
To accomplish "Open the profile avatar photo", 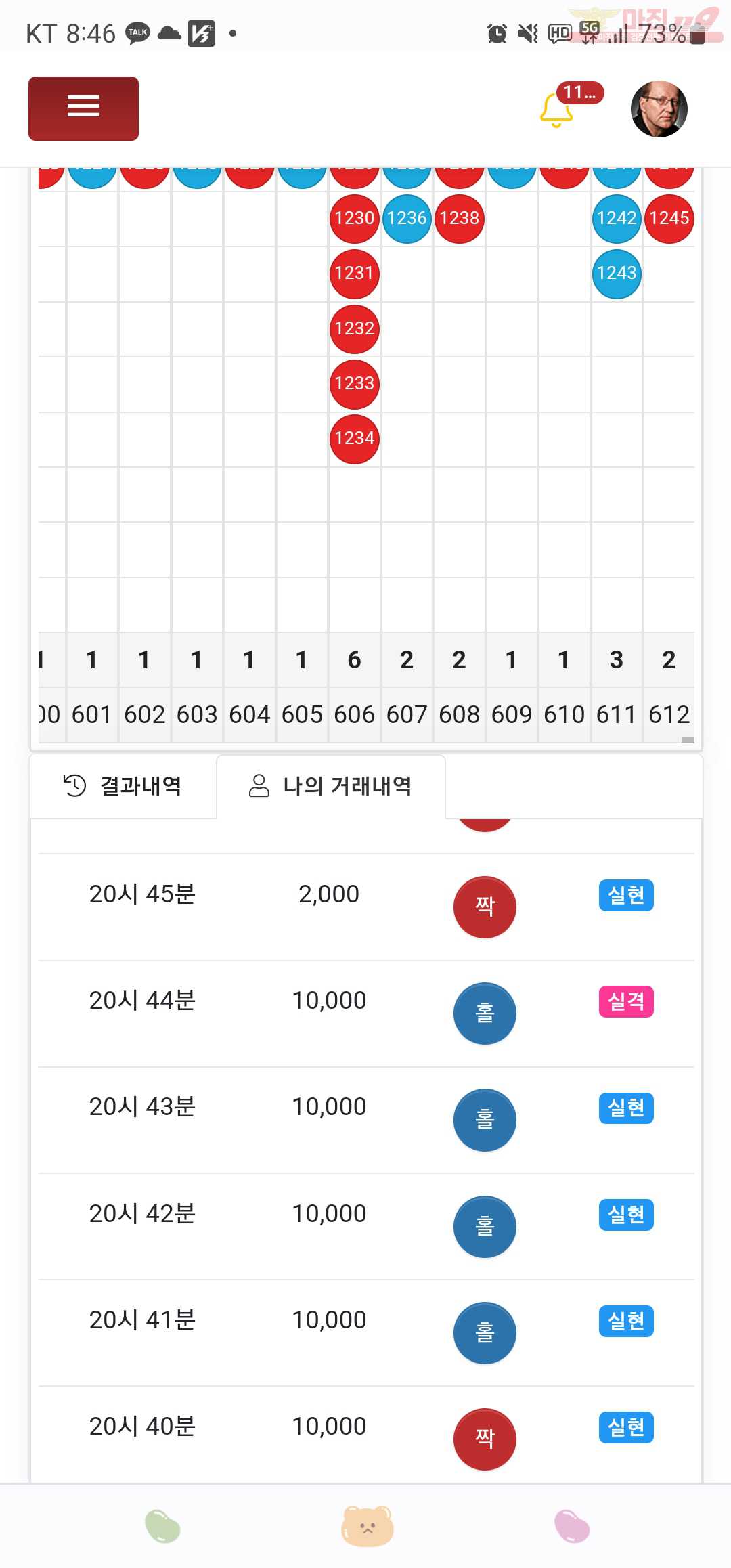I will tap(659, 109).
